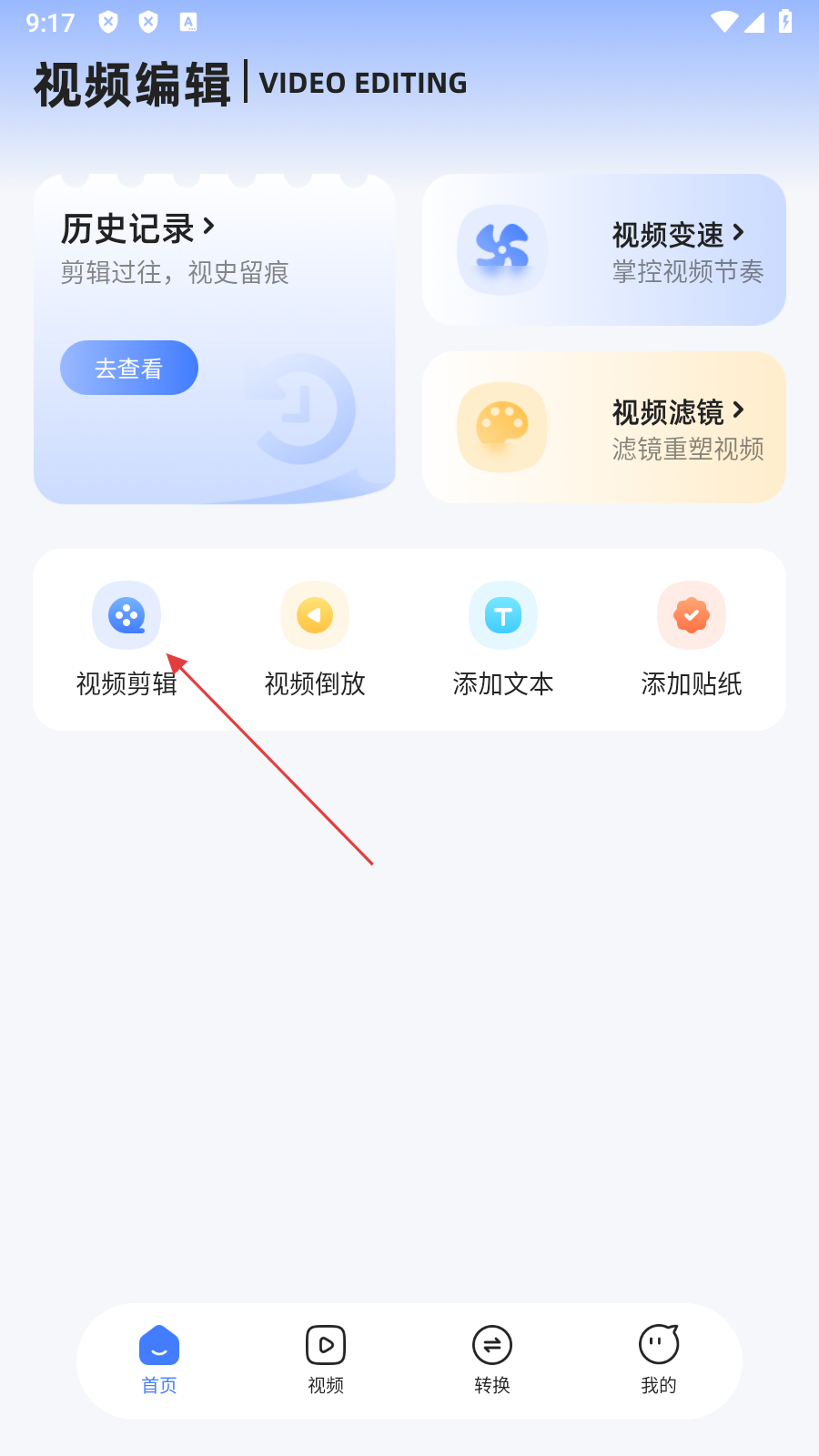Open 视频变速 speed control
This screenshot has width=819, height=1456.
604,249
